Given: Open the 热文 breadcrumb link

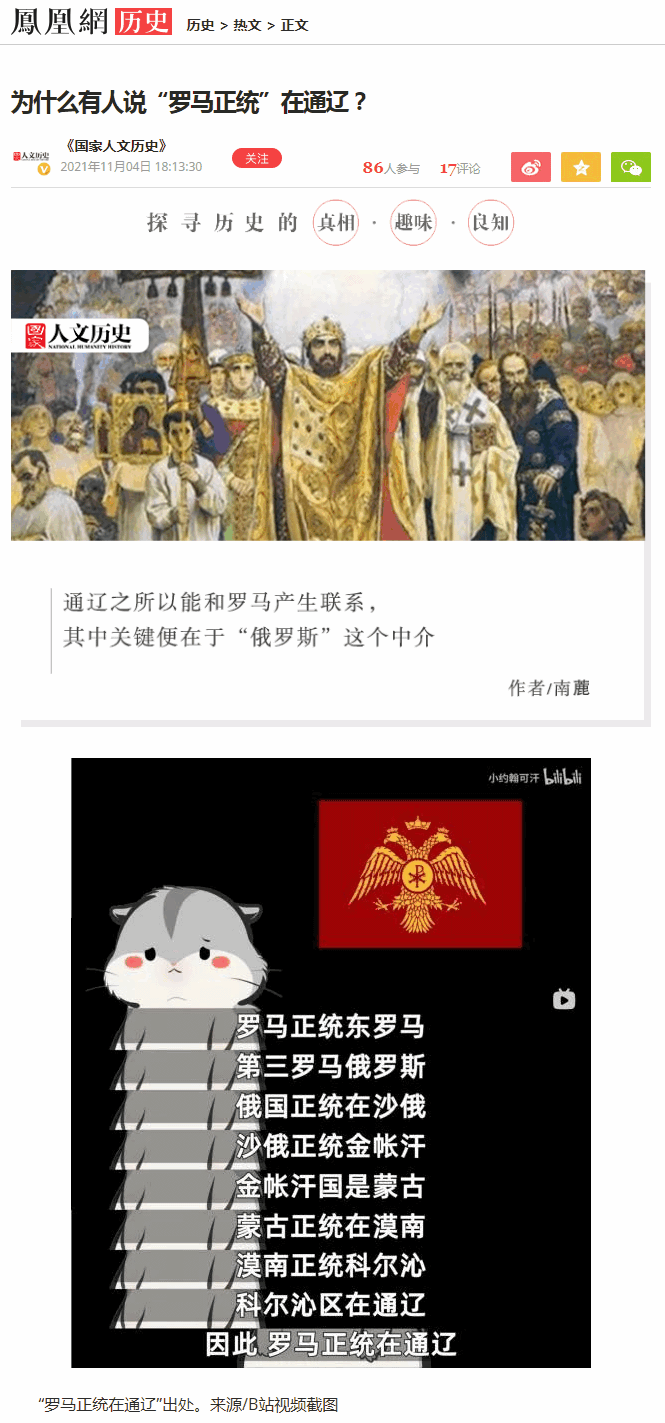Looking at the screenshot, I should (x=247, y=25).
